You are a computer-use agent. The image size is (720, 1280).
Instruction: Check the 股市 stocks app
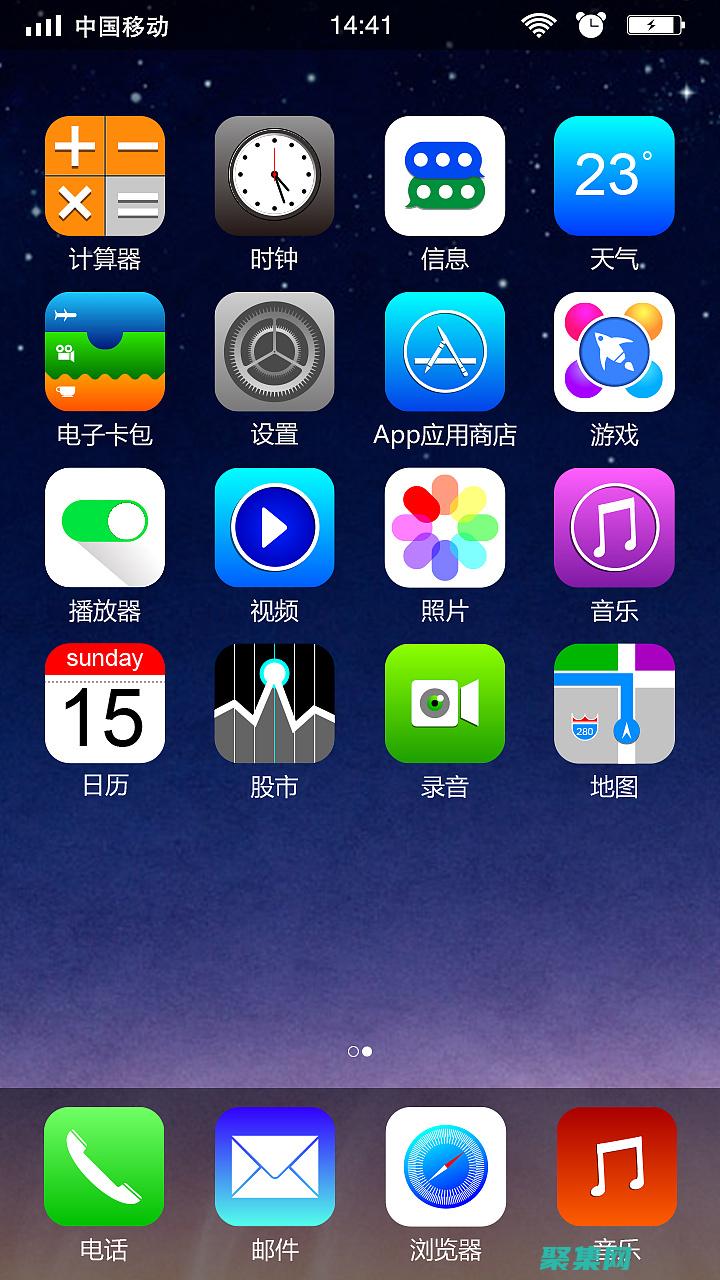click(274, 703)
